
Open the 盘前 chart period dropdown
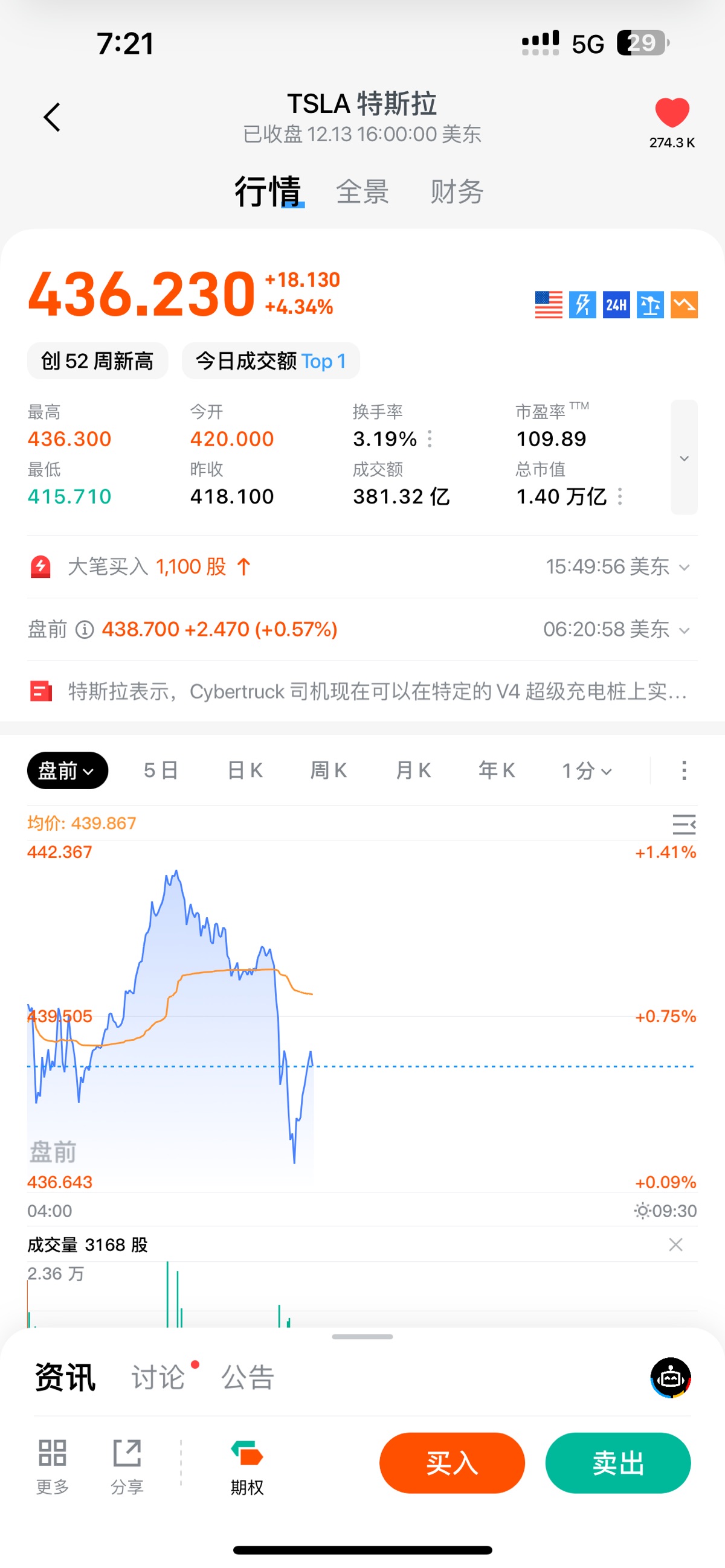point(67,770)
